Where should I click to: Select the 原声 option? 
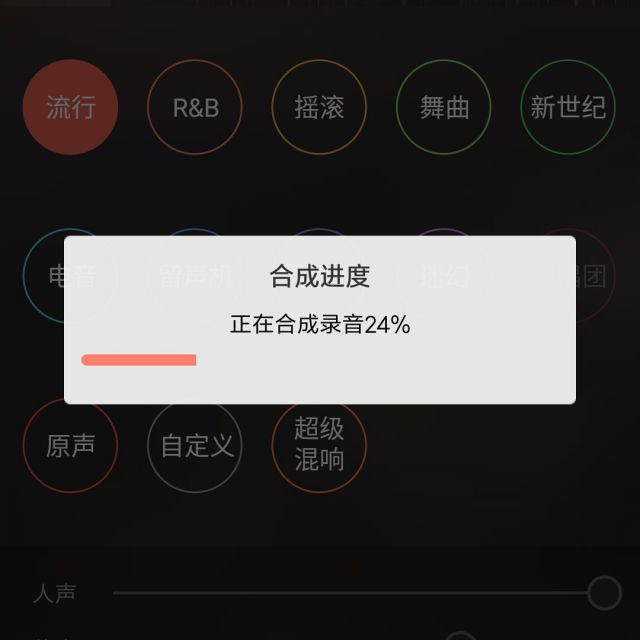coord(70,446)
